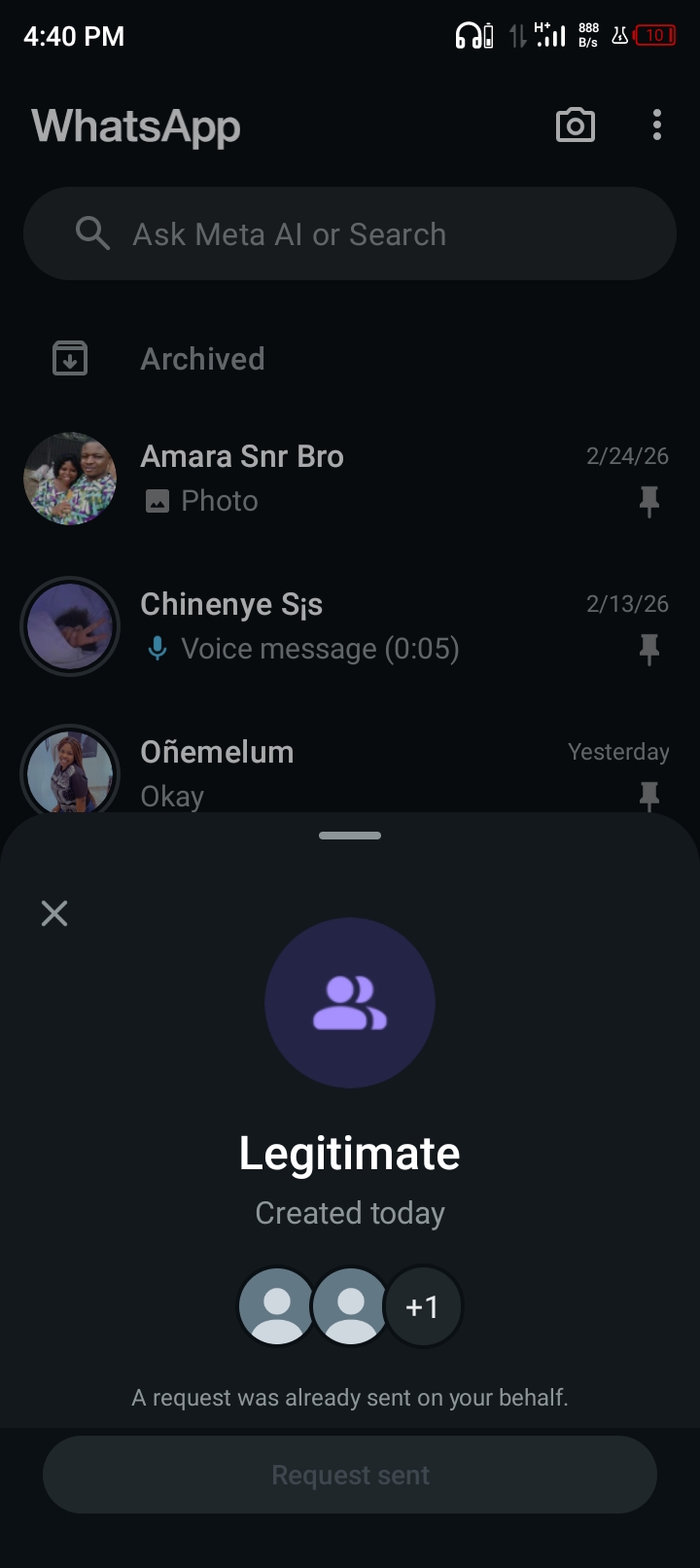Open the overflow menu

pos(657,125)
